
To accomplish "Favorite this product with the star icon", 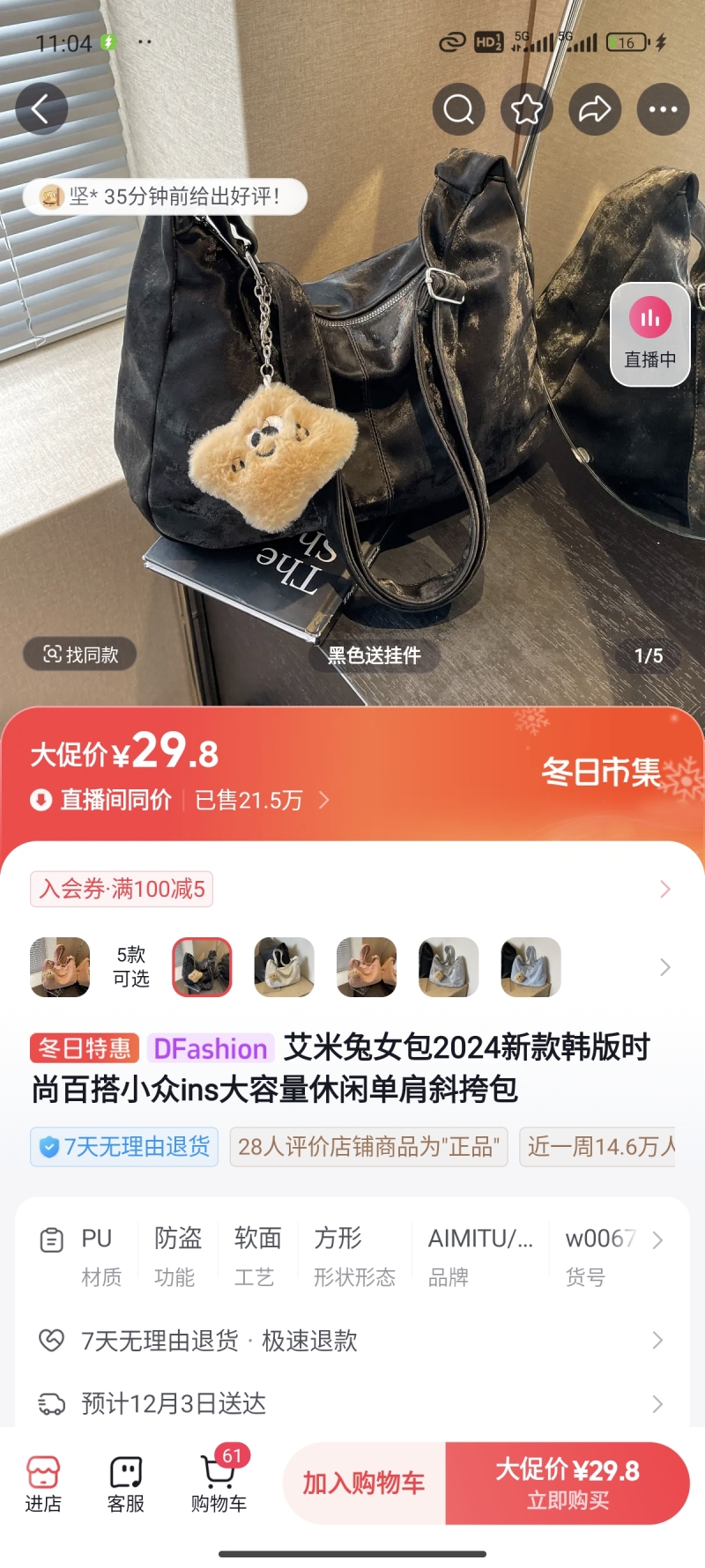I will click(527, 109).
